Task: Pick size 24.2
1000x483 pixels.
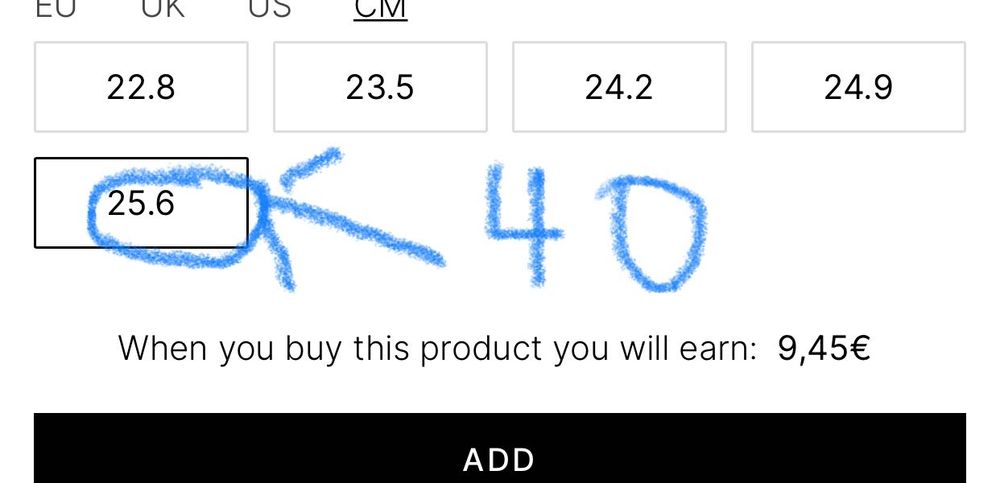Action: [619, 87]
